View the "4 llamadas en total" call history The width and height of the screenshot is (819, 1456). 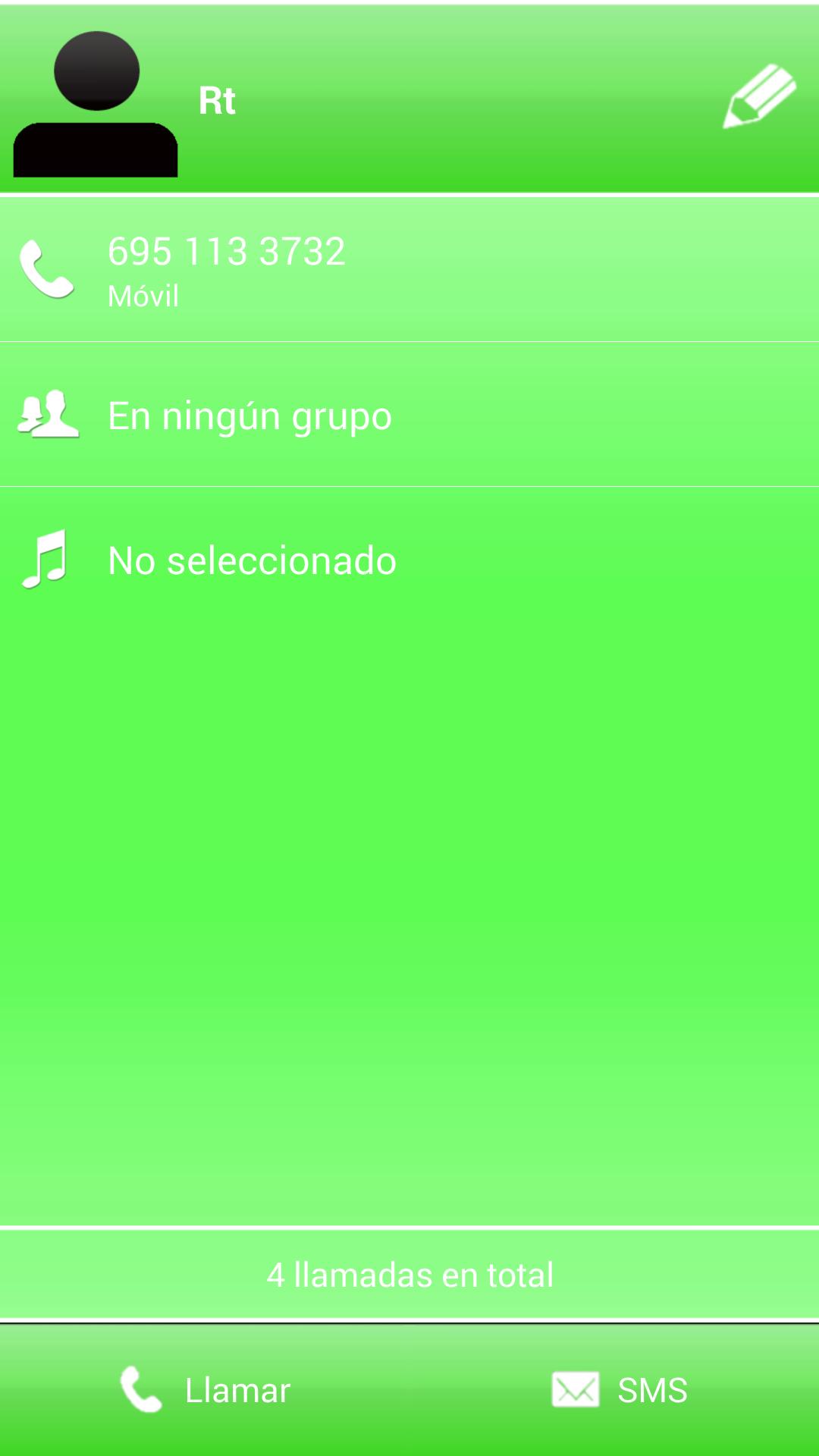(409, 1275)
